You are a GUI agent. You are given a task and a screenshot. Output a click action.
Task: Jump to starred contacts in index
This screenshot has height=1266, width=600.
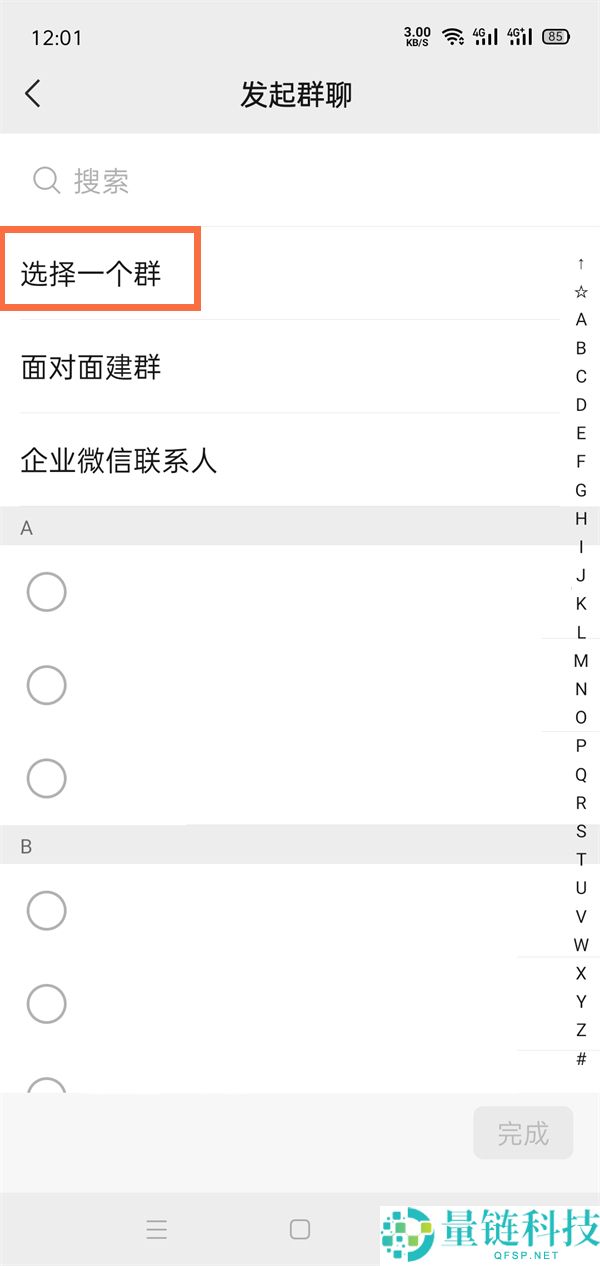click(581, 292)
